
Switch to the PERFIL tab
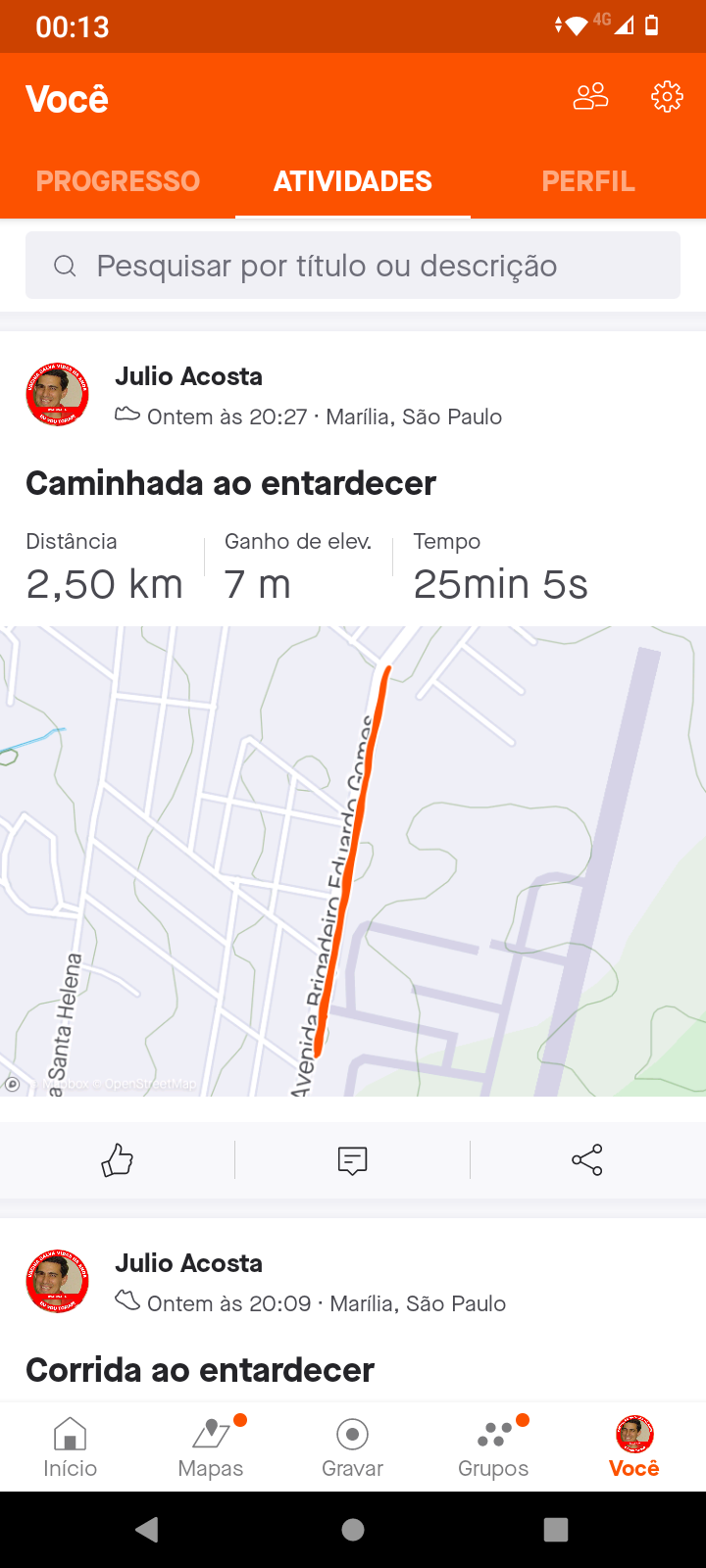pos(588,181)
